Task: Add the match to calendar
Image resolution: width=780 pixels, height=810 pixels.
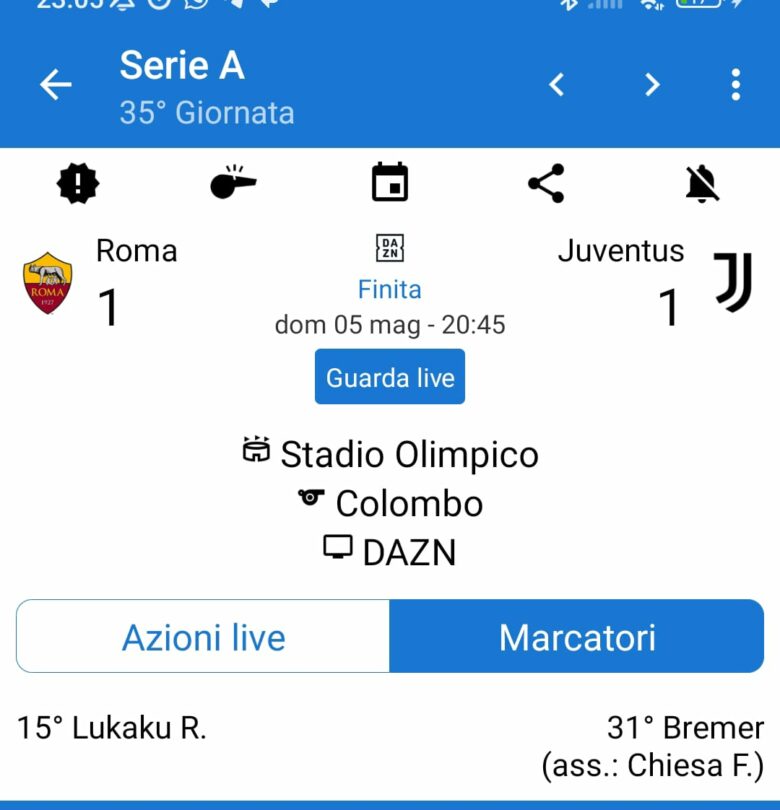Action: 390,183
